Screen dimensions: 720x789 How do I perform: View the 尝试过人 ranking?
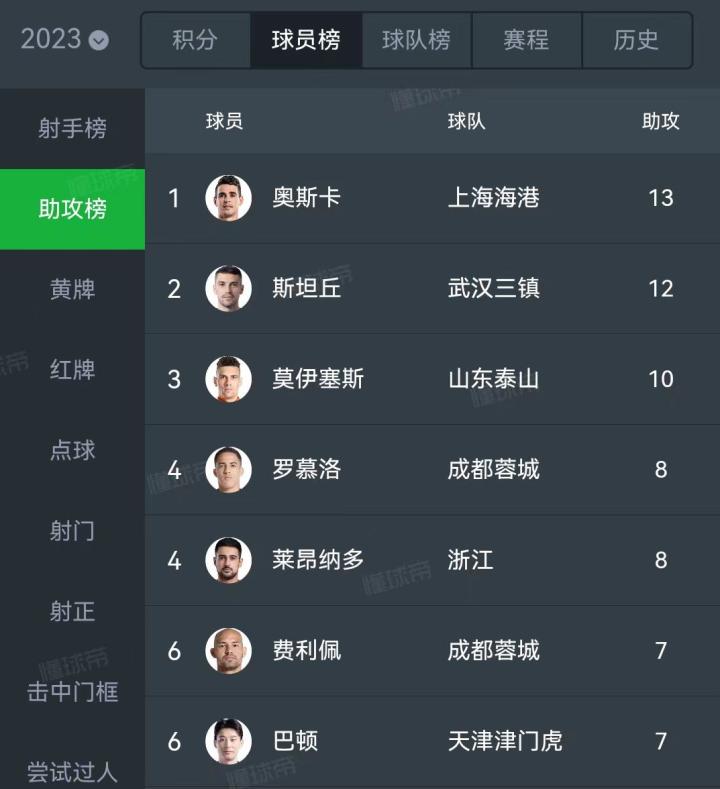(72, 771)
